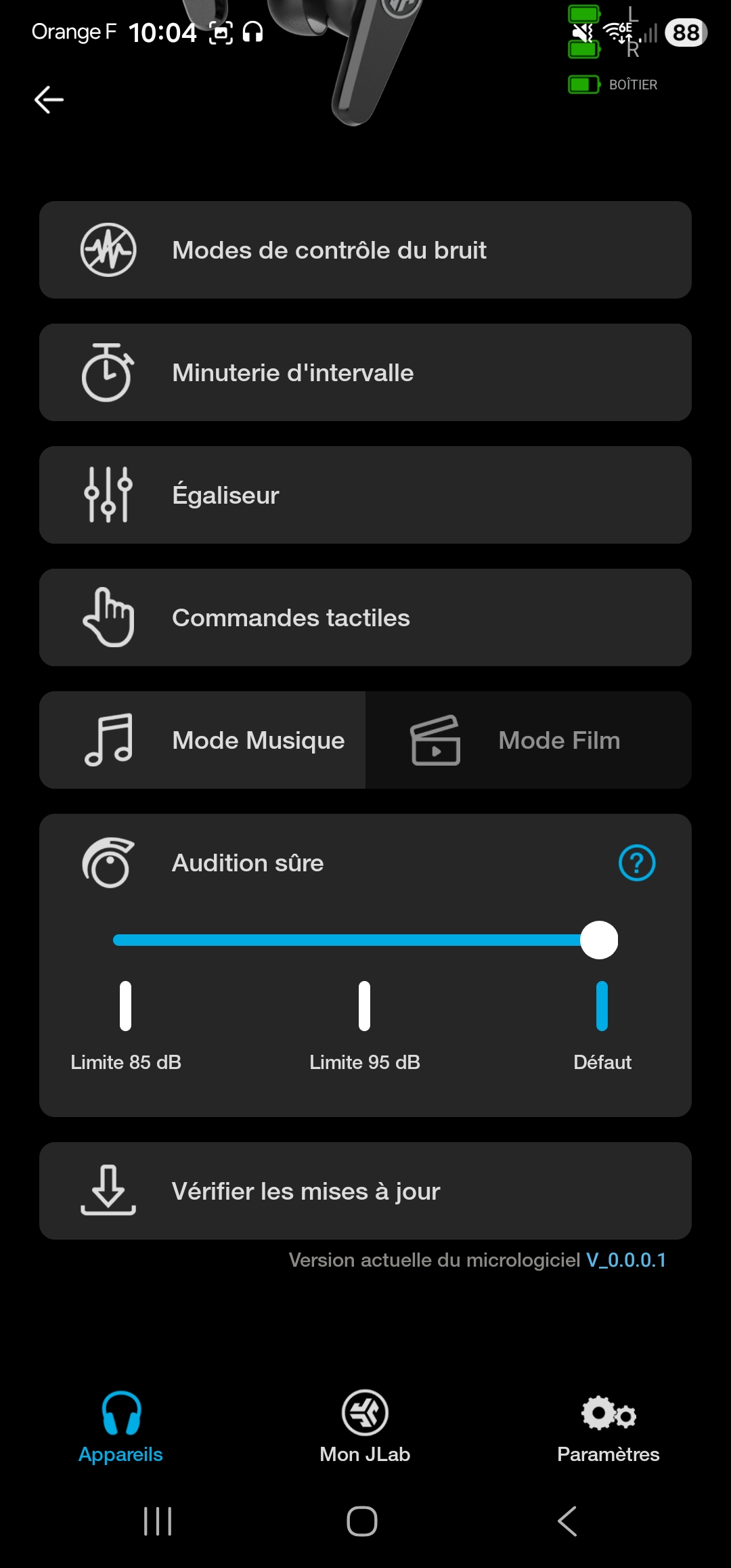Choose the Défaut hearing level
Image resolution: width=731 pixels, height=1568 pixels.
602,1007
